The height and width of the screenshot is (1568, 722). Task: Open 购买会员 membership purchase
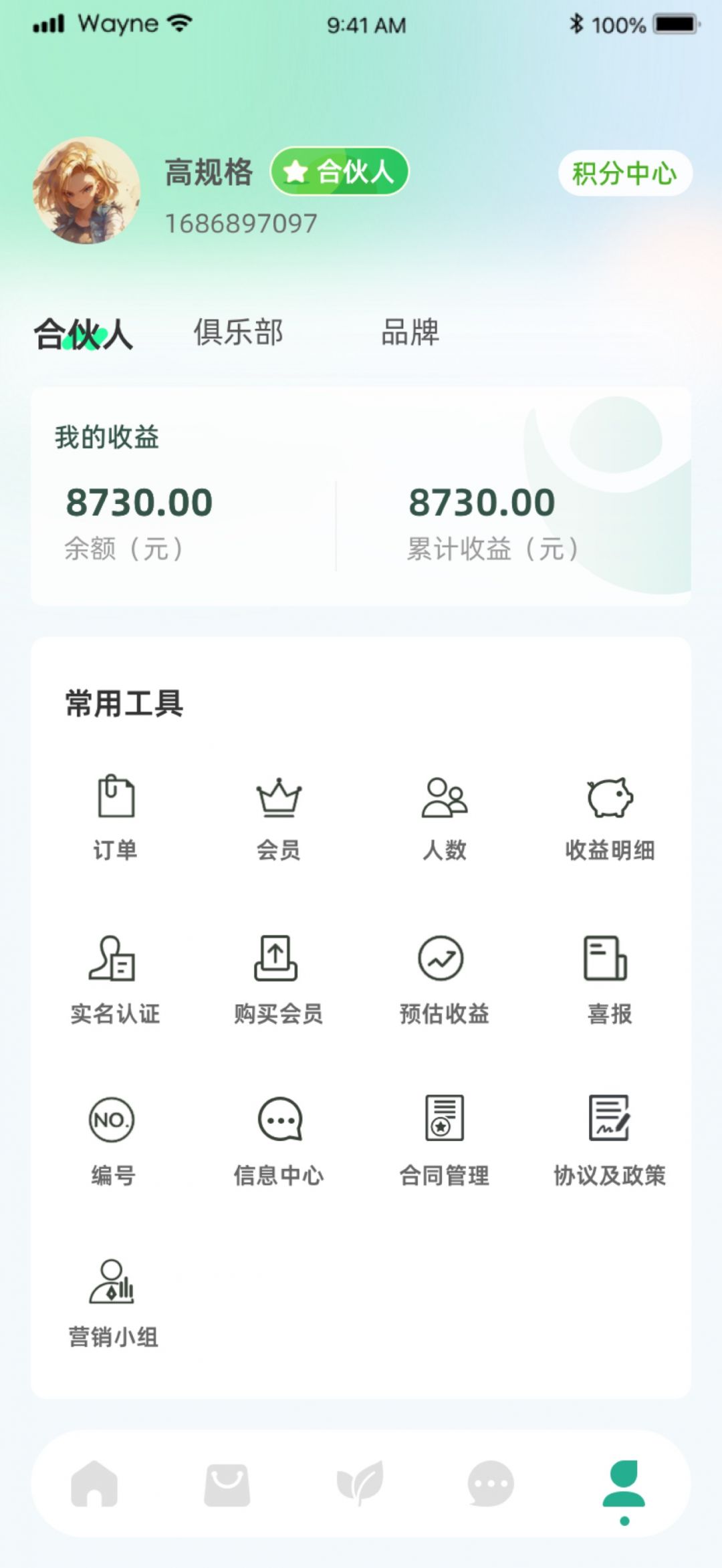[x=278, y=979]
